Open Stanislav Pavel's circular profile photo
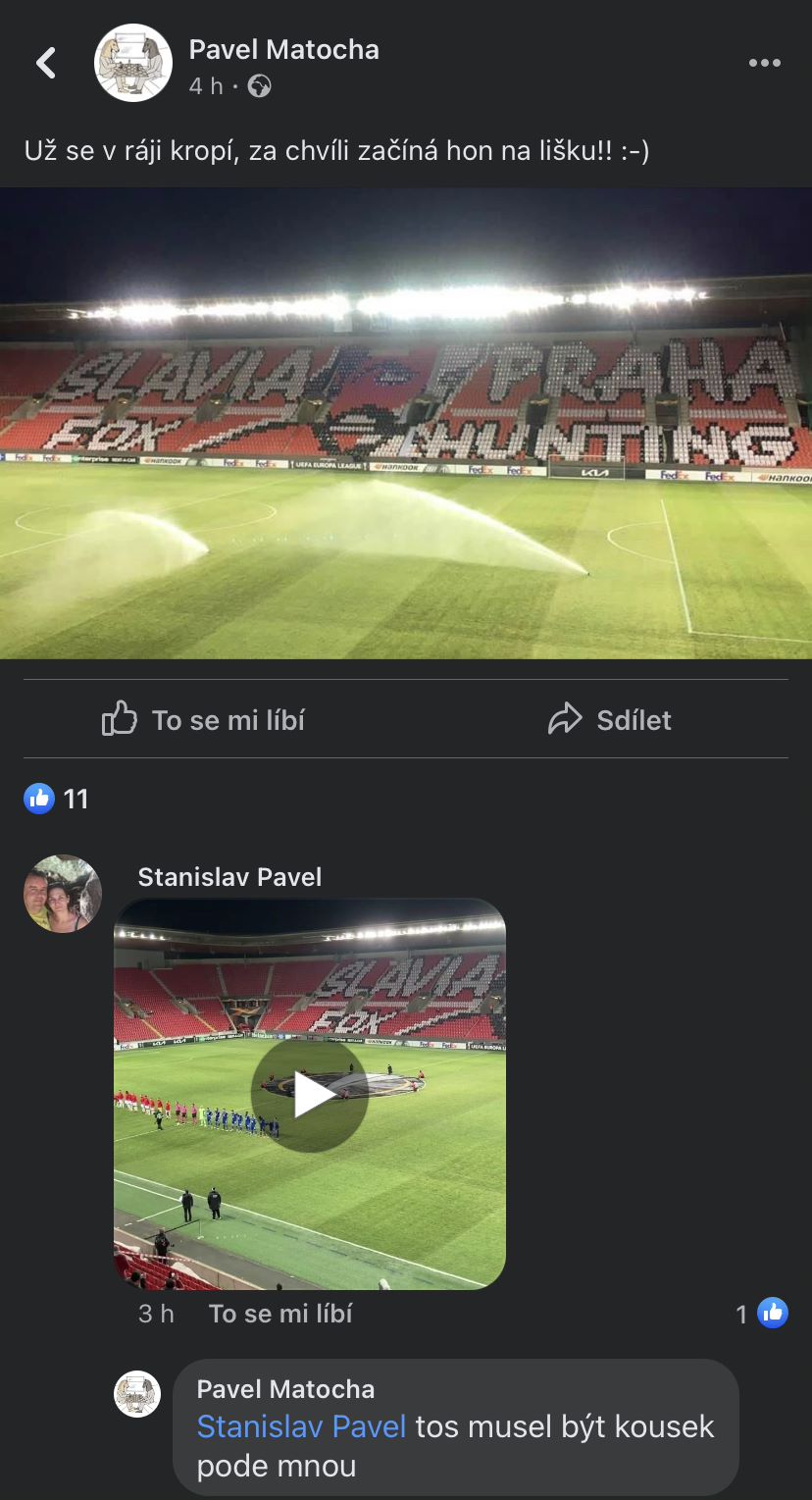Image resolution: width=812 pixels, height=1500 pixels. point(62,894)
